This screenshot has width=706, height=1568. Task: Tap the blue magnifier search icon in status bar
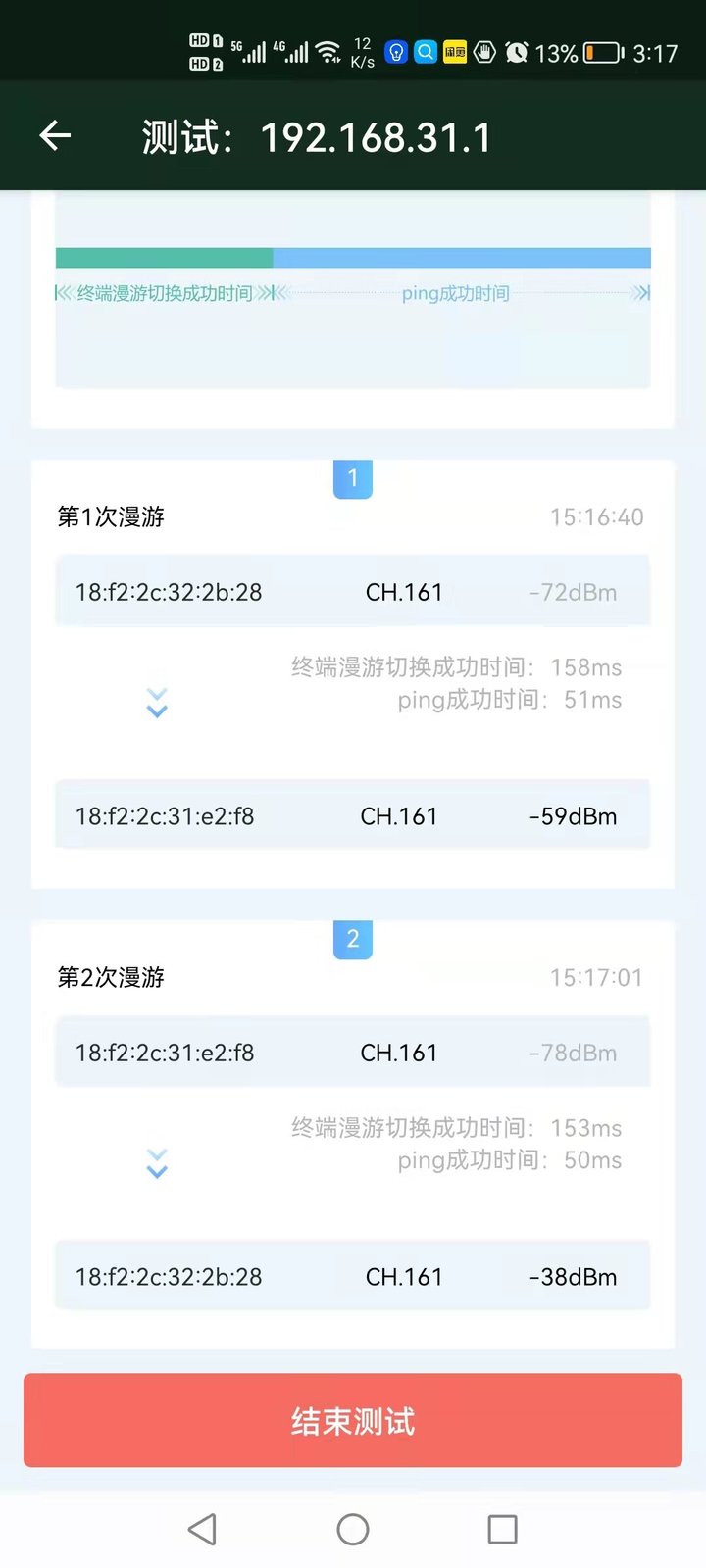click(x=425, y=52)
